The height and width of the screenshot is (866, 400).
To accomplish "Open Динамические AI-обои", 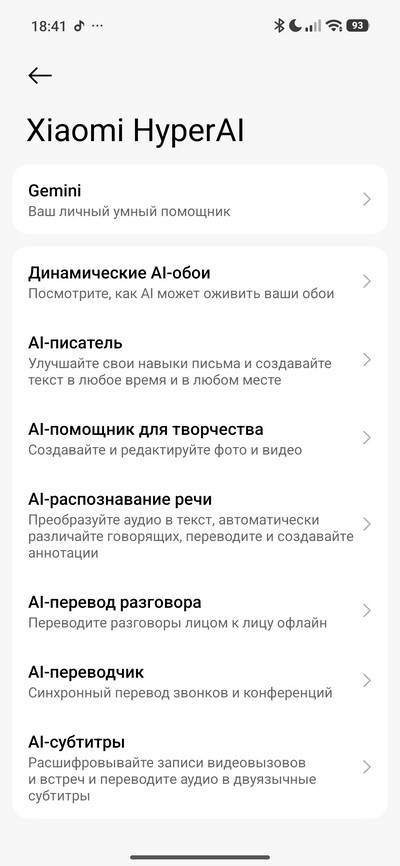I will tap(200, 282).
